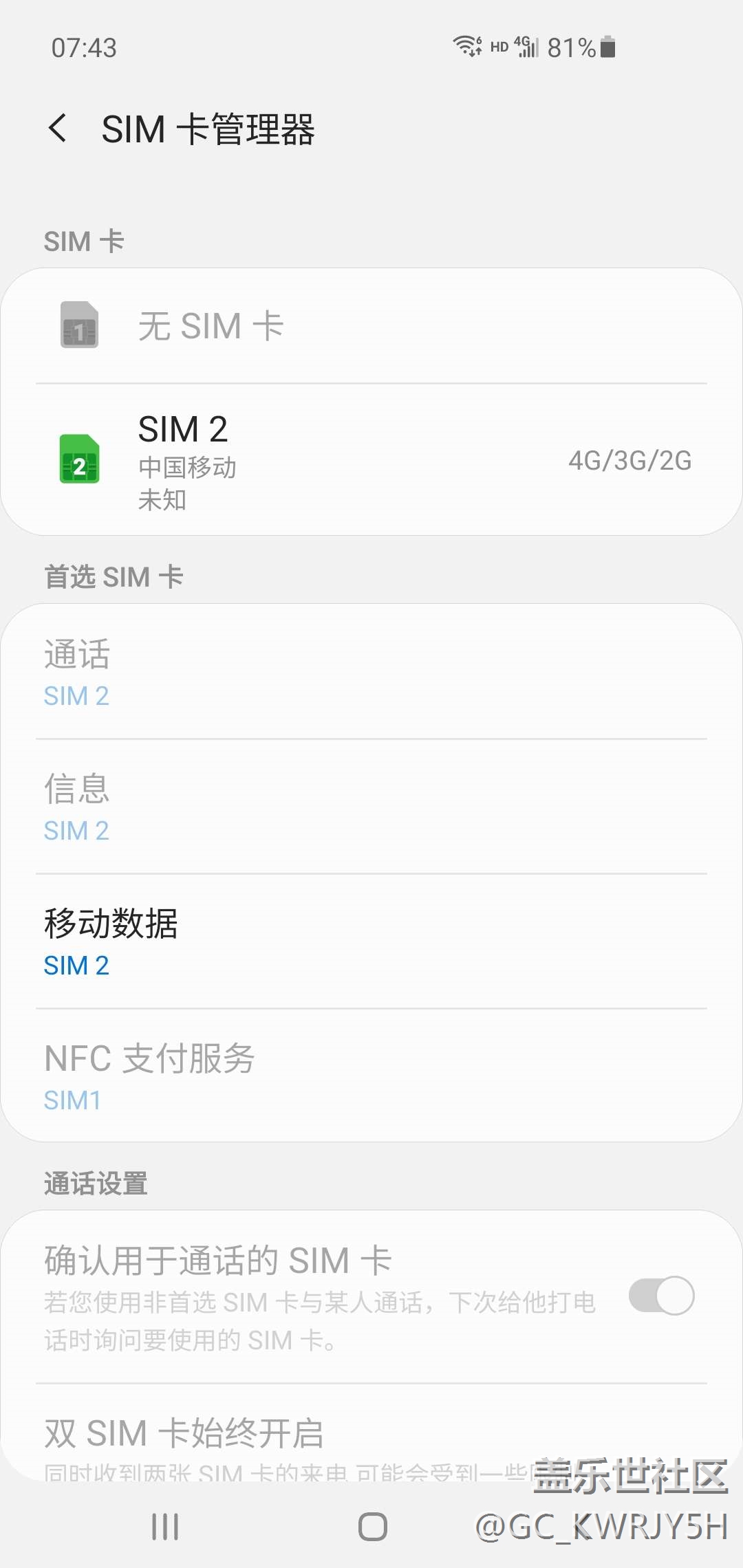
Task: Open recent apps from navigation bar
Action: click(x=165, y=1527)
